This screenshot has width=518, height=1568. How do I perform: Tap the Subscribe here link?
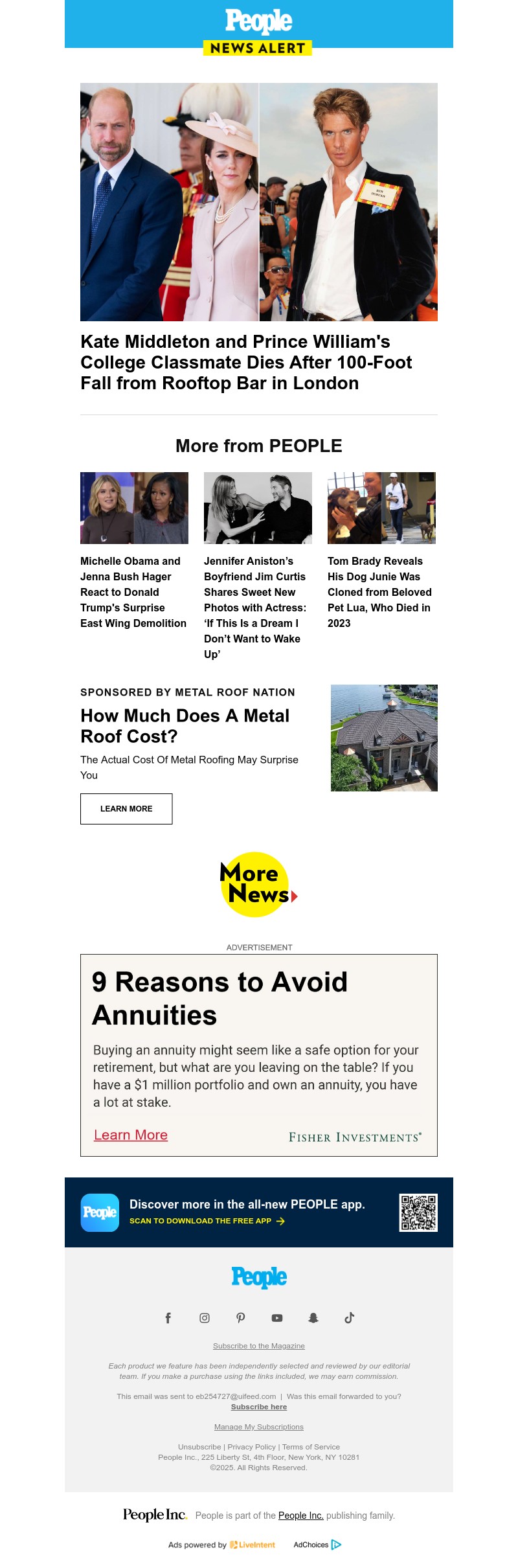tap(259, 1407)
